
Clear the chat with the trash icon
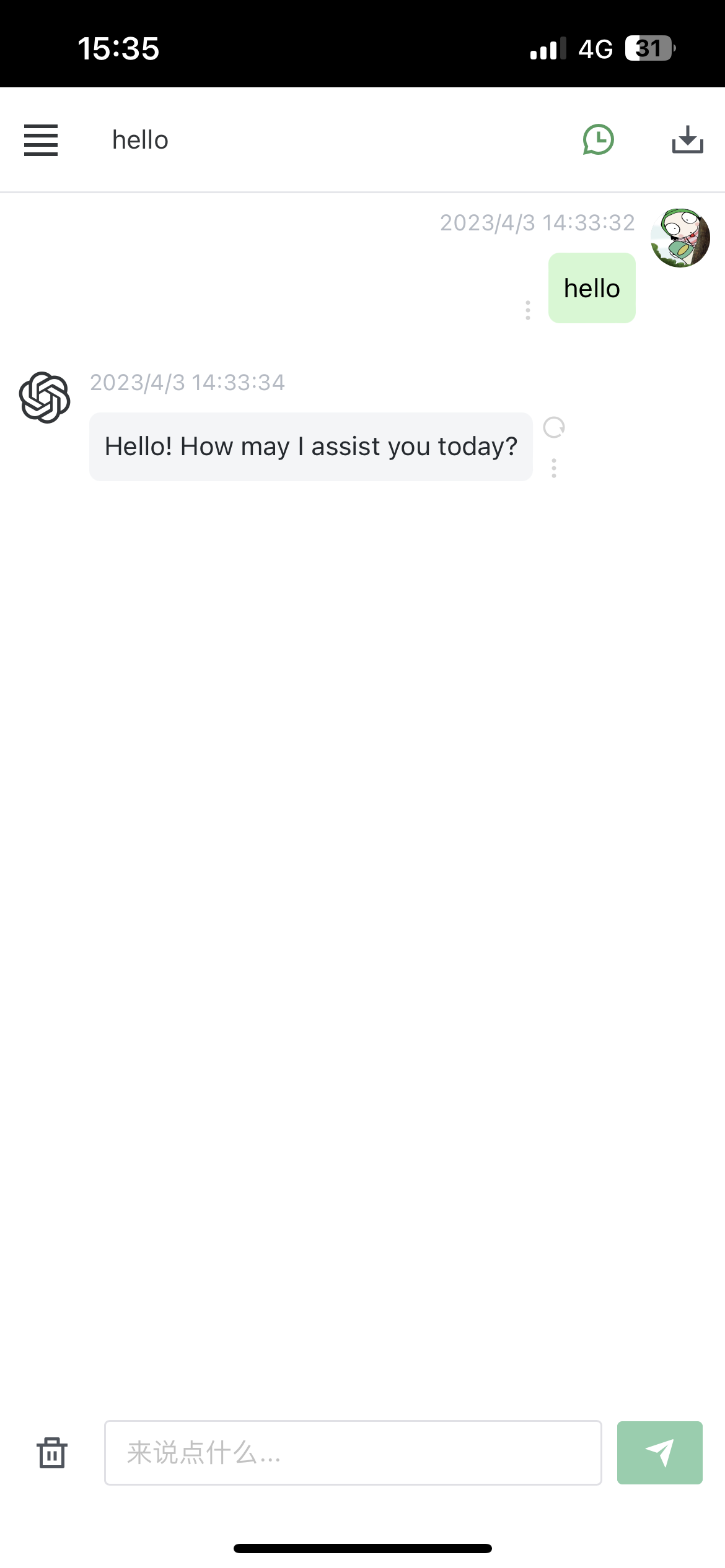click(52, 1452)
